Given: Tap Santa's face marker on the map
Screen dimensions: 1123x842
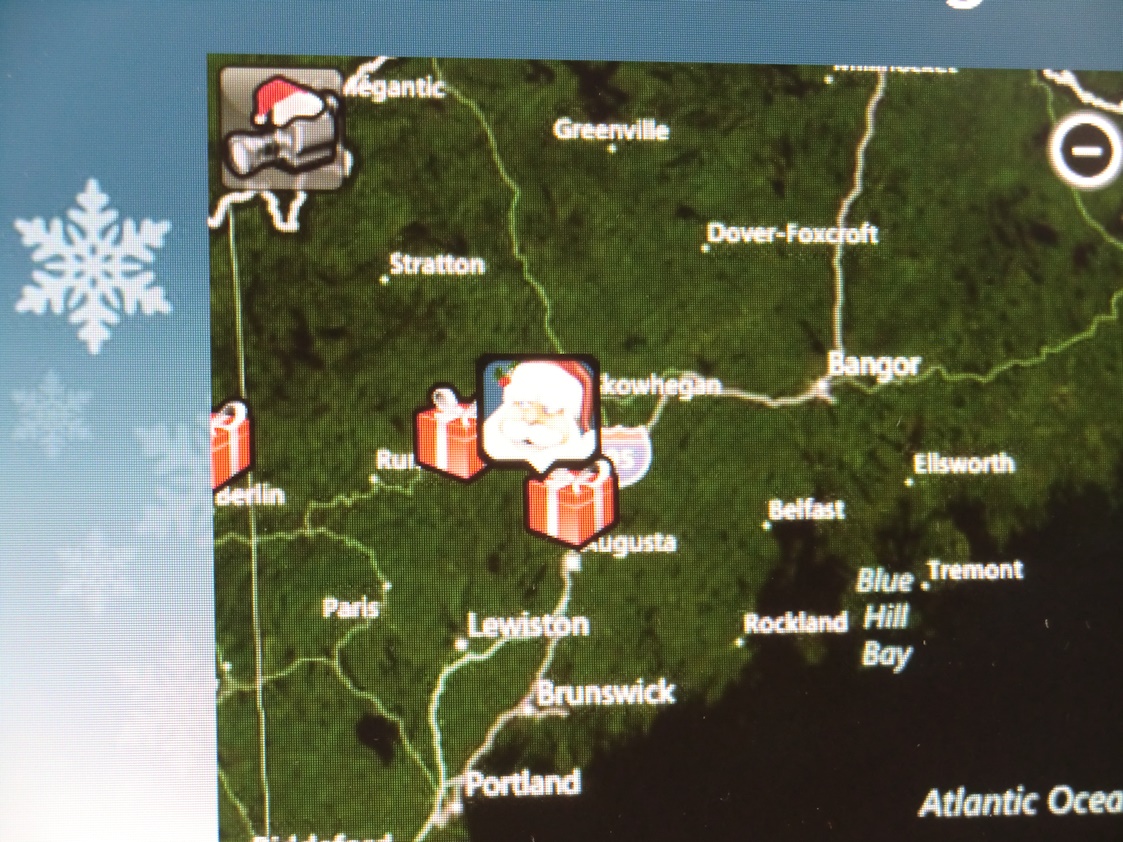Looking at the screenshot, I should click(538, 409).
